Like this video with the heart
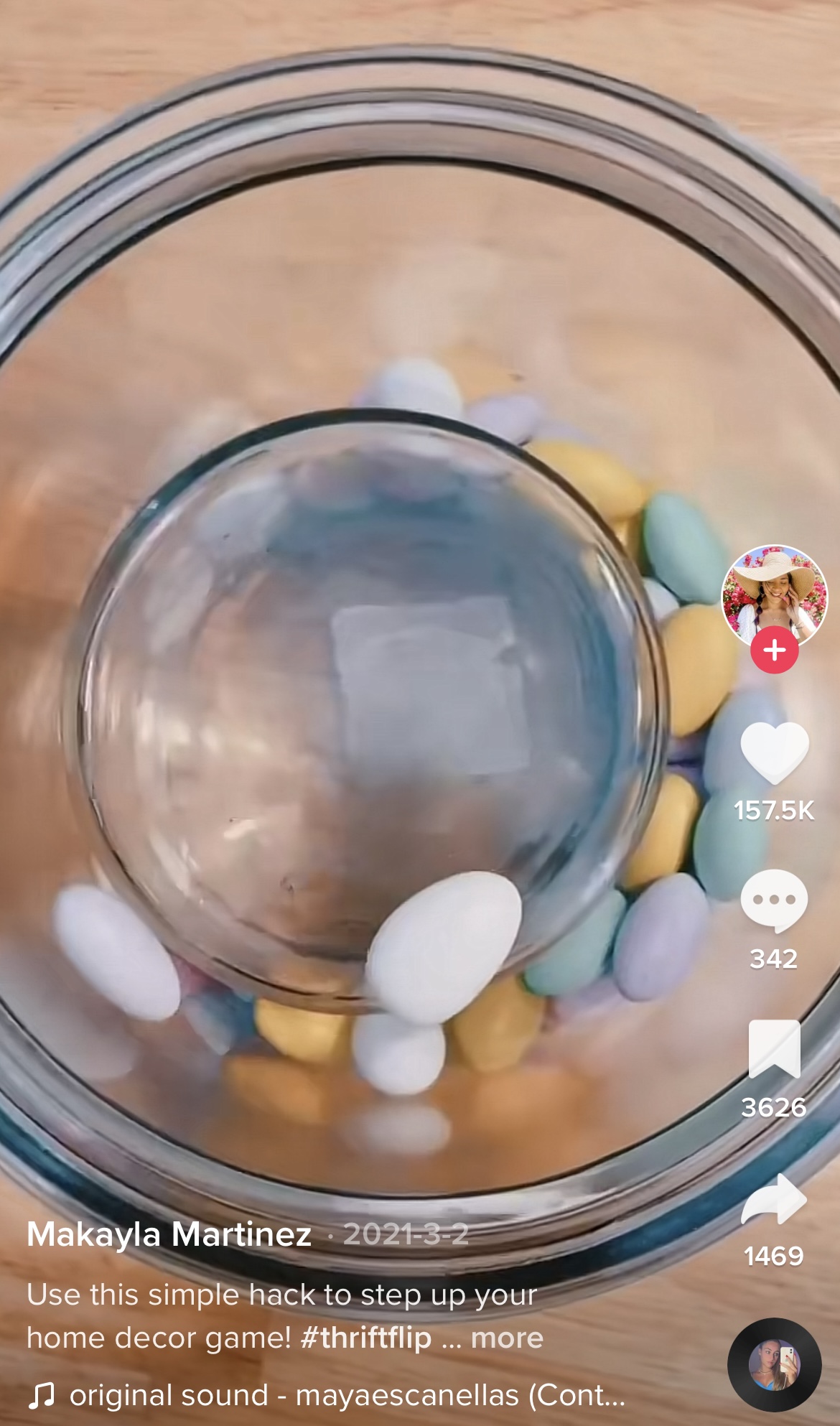Image resolution: width=840 pixels, height=1426 pixels. click(774, 753)
